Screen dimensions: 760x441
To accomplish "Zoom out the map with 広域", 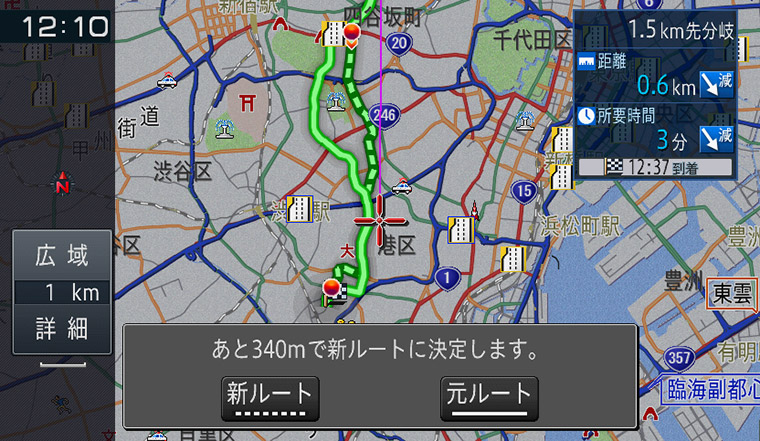I will point(62,256).
